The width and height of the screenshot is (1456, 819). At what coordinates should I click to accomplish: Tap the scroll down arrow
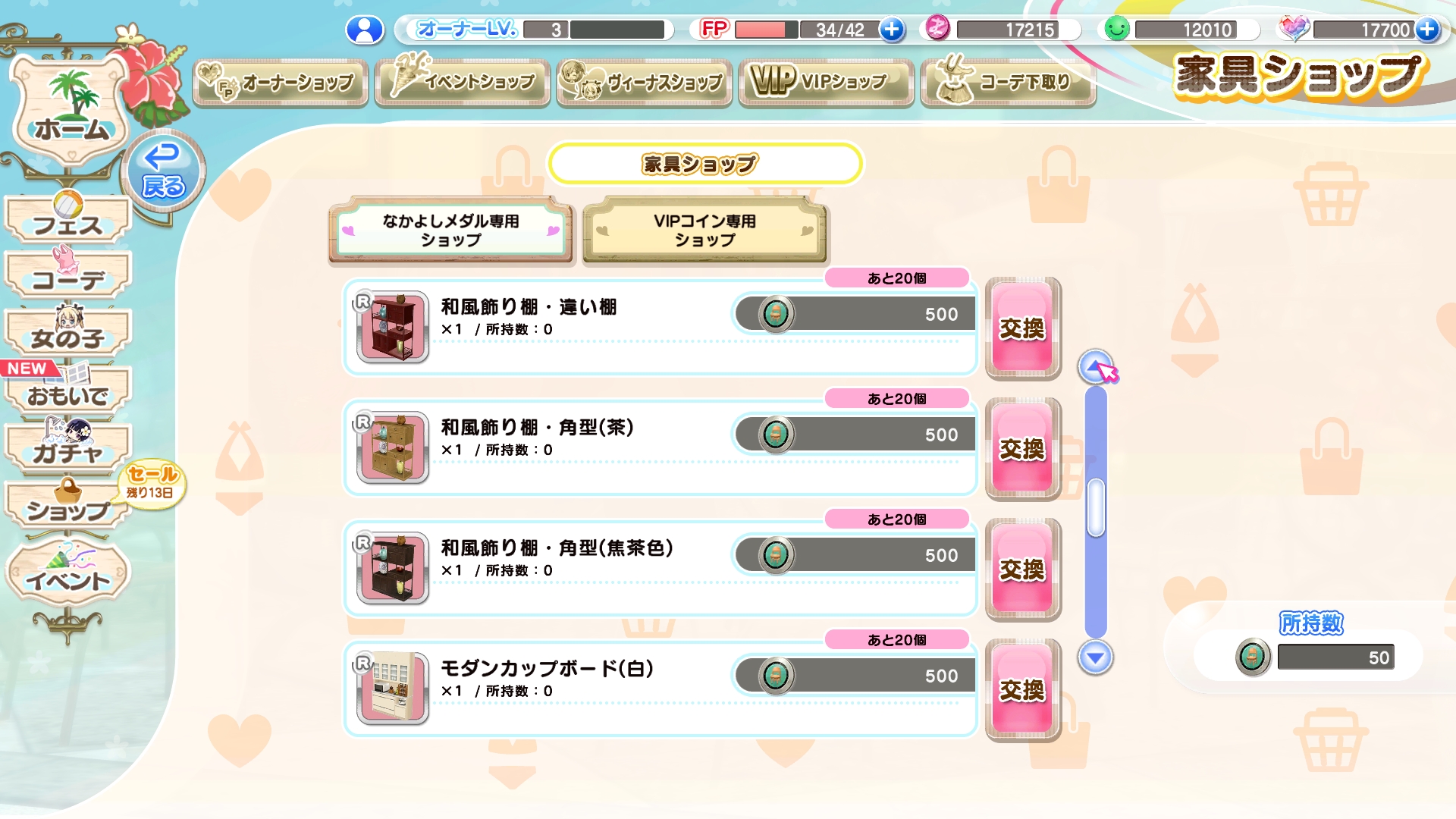1095,657
